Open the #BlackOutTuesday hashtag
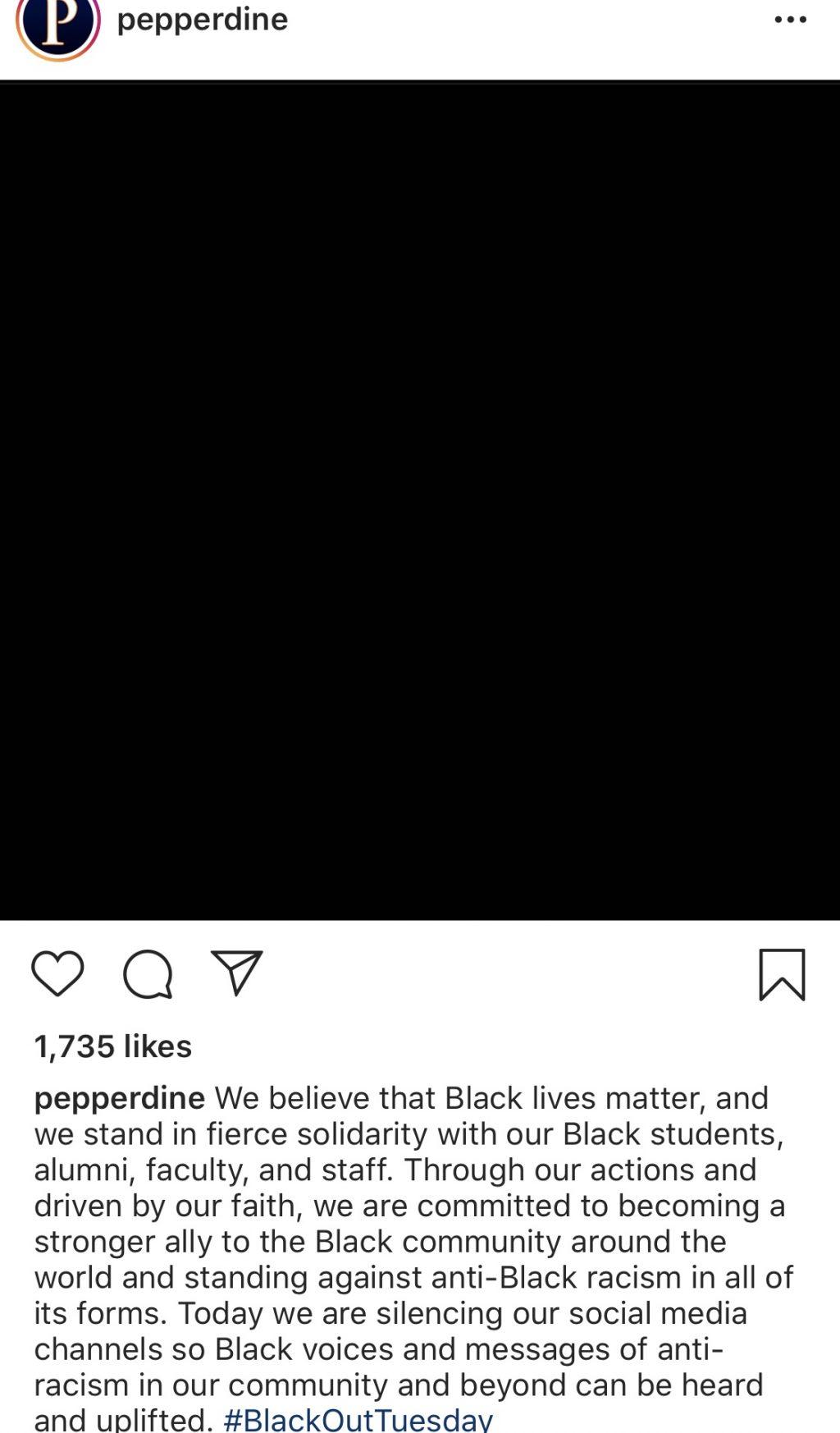This screenshot has height=1433, width=840. click(358, 1420)
